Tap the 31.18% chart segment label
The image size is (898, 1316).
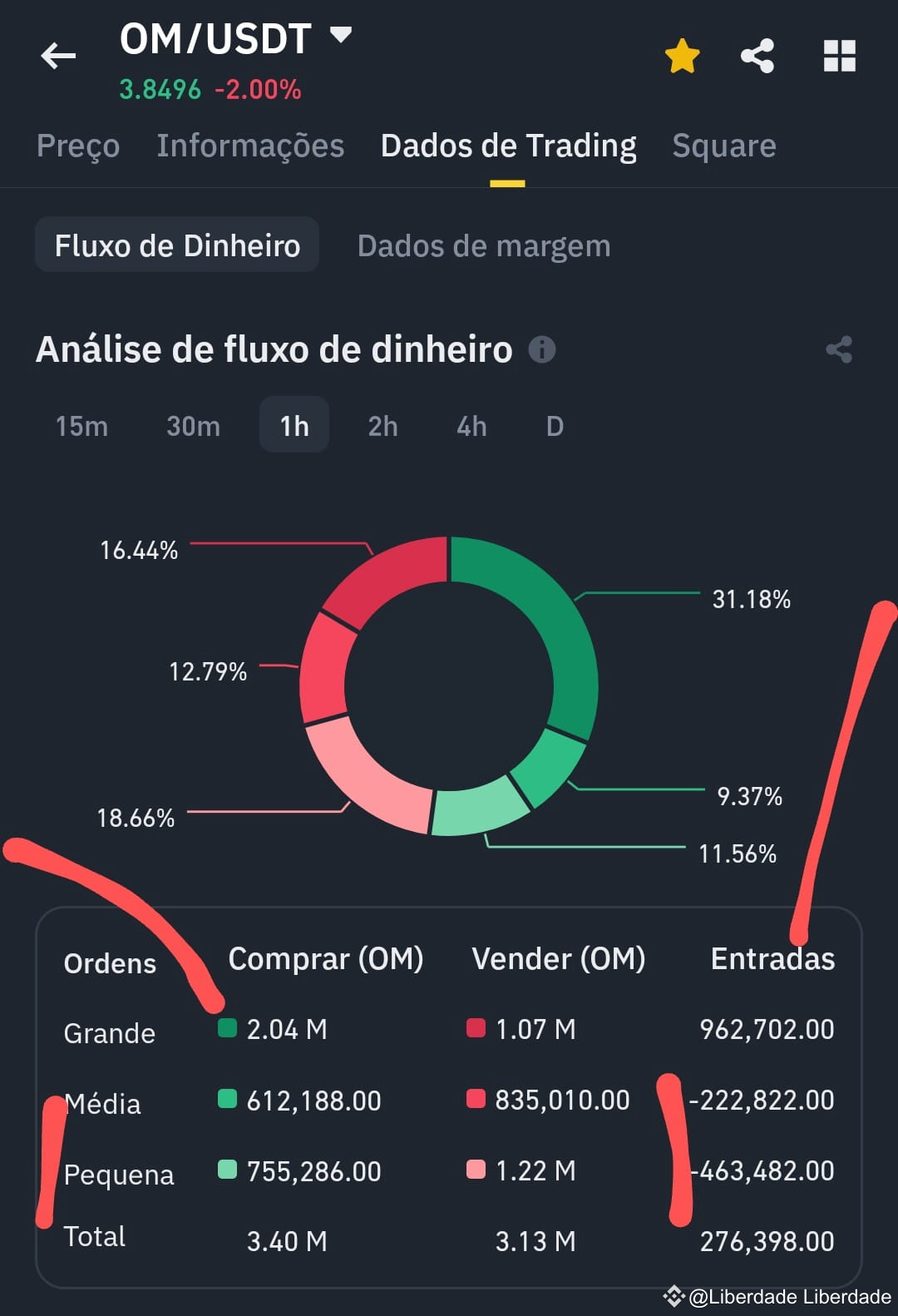(x=751, y=598)
